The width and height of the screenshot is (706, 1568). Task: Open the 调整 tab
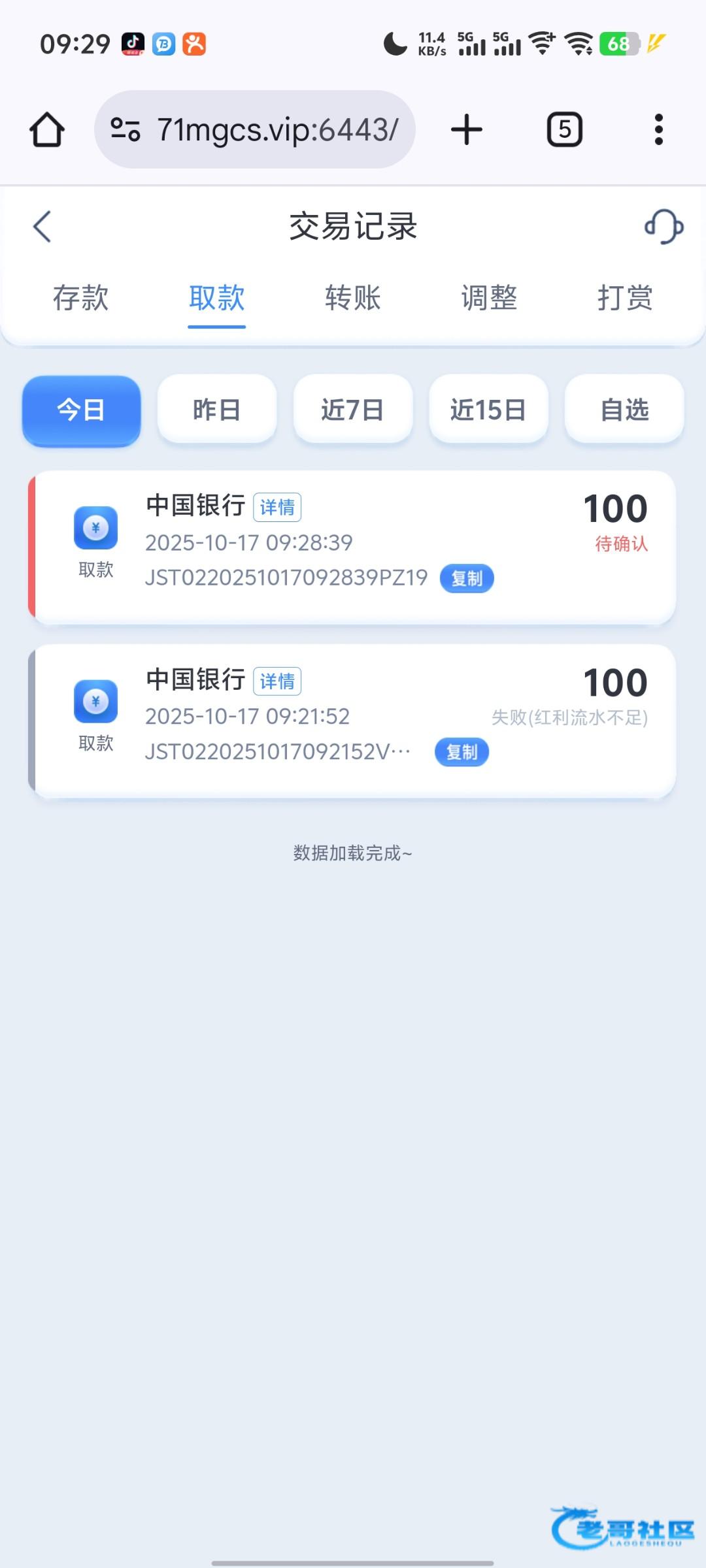tap(489, 298)
